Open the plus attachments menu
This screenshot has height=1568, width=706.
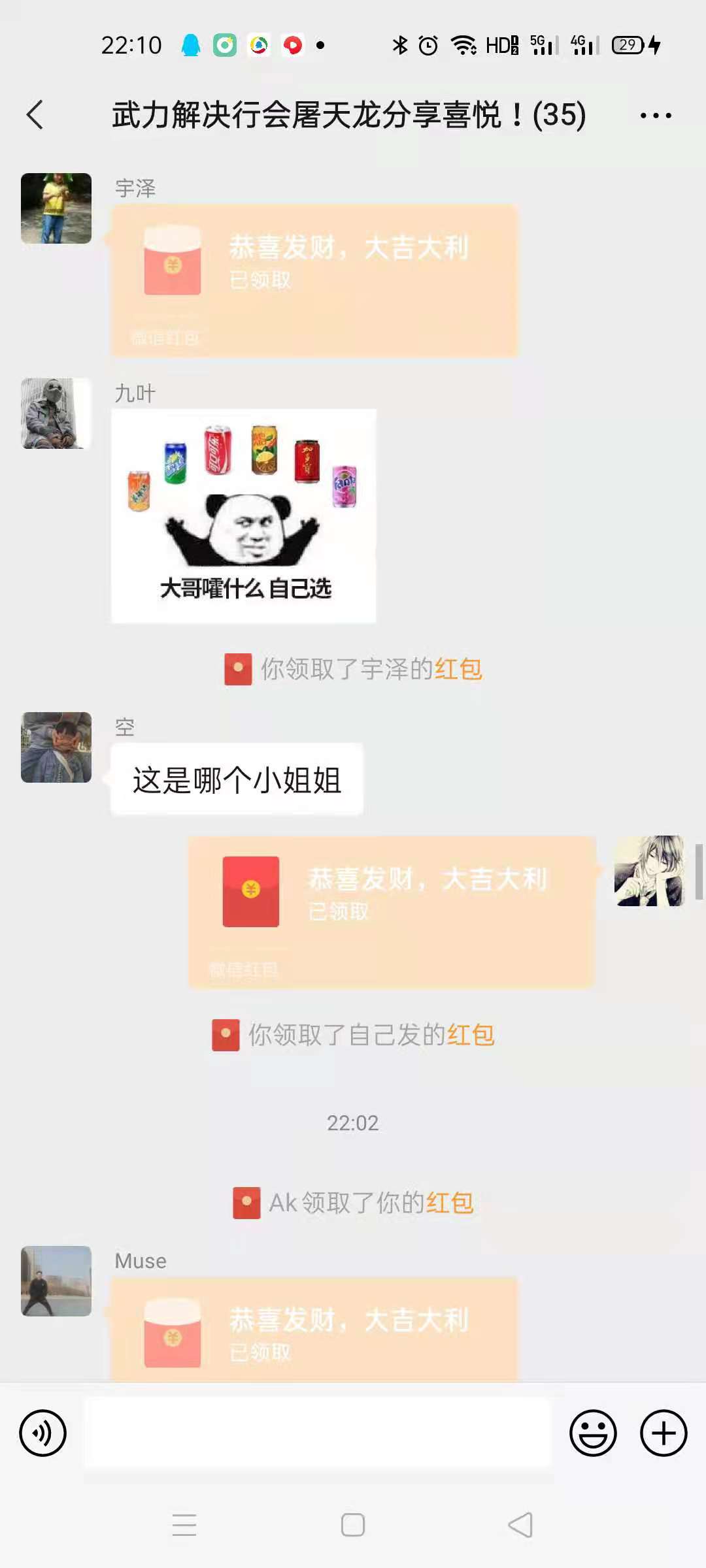coord(664,1433)
